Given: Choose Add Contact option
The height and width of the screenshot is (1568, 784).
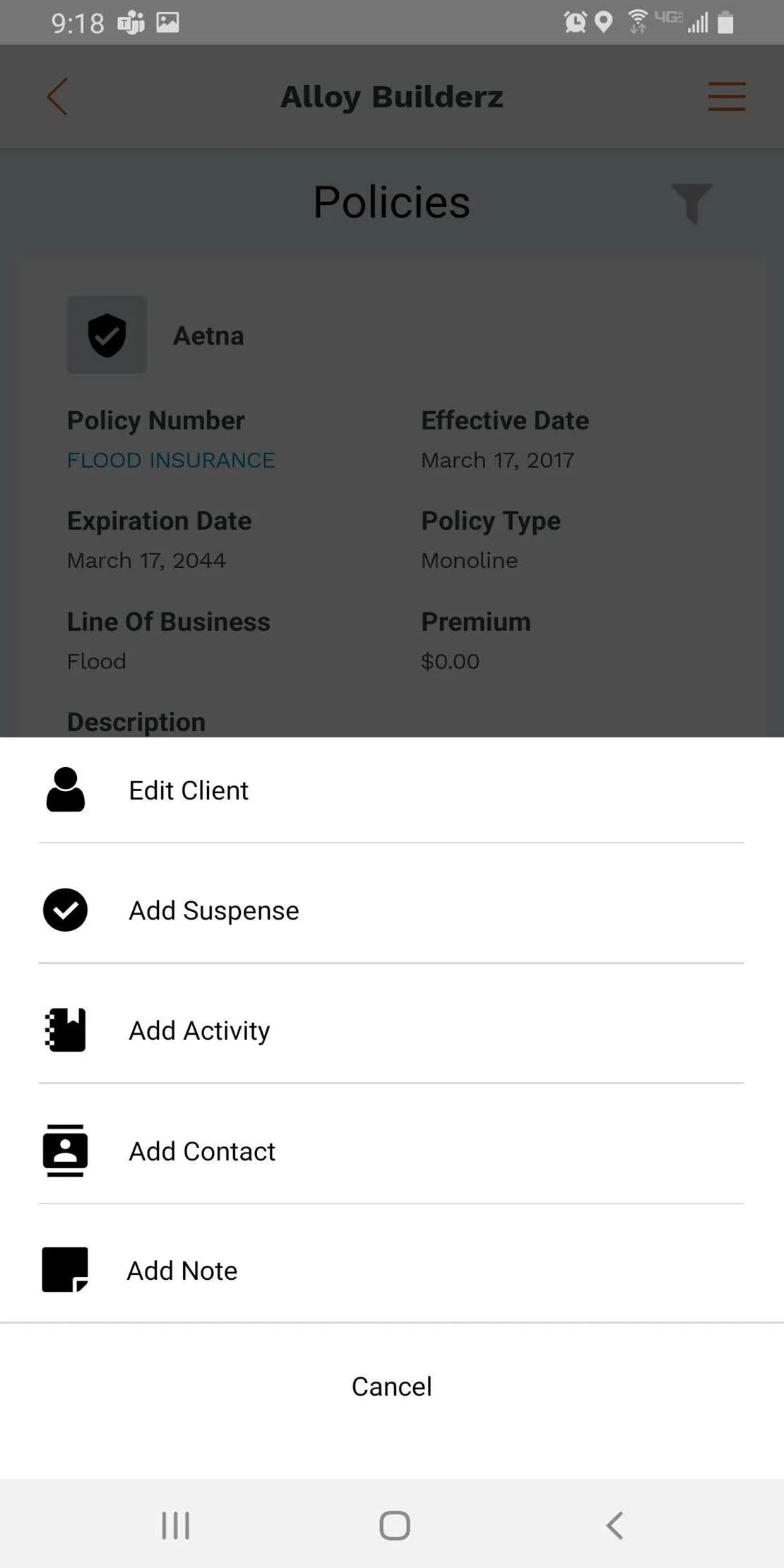Looking at the screenshot, I should [201, 1150].
